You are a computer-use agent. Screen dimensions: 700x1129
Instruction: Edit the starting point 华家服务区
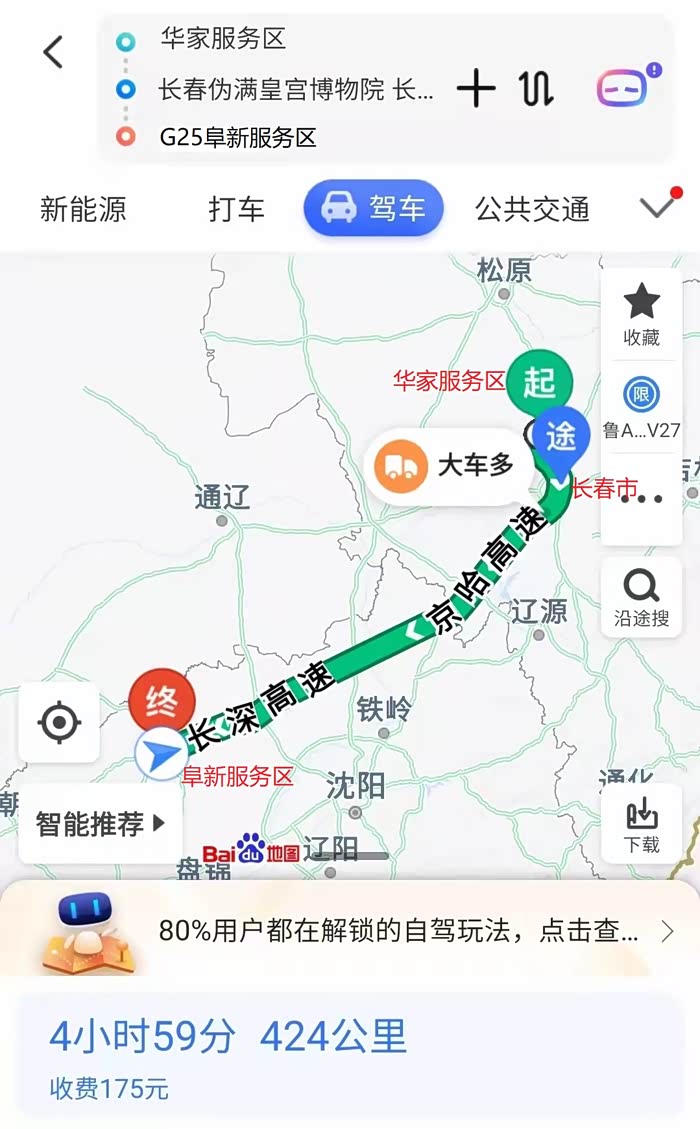point(223,38)
